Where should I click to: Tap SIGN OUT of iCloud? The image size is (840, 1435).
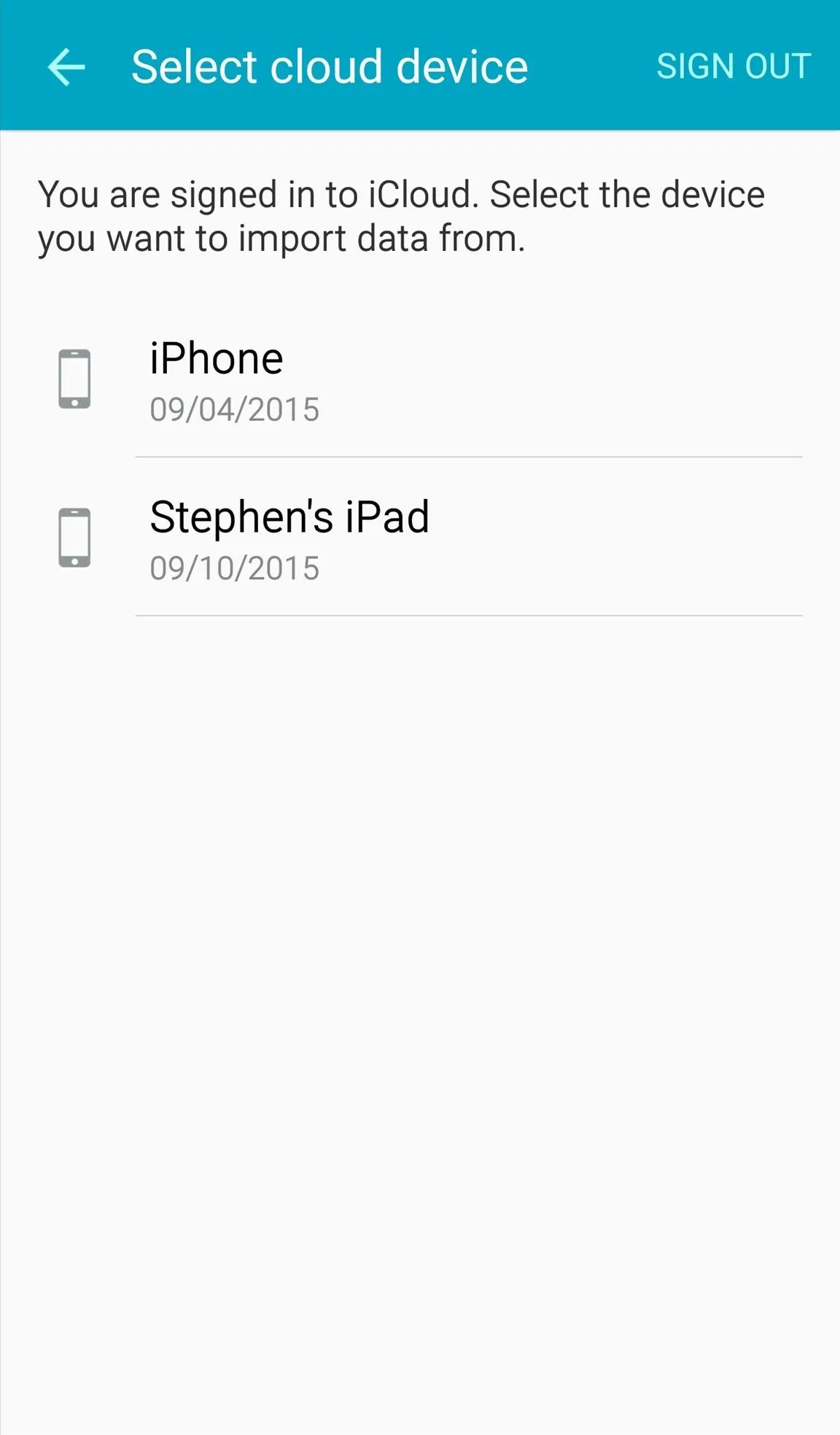coord(734,66)
